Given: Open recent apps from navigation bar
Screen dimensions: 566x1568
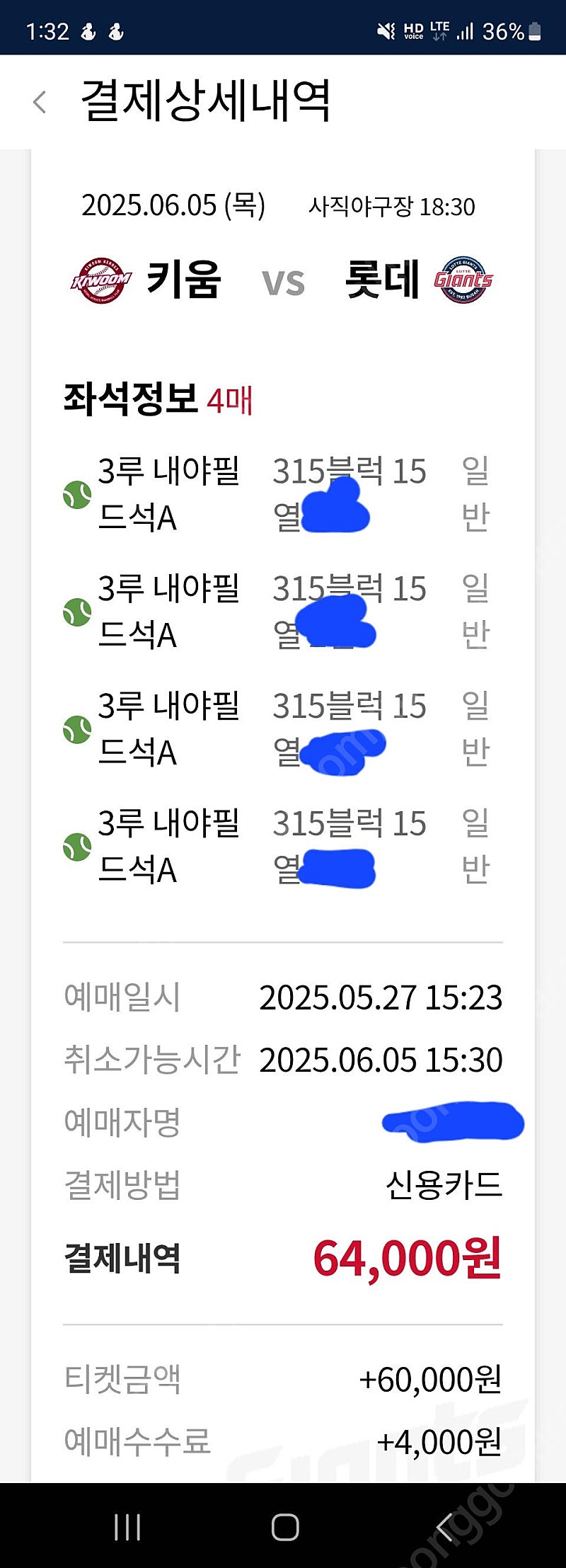Looking at the screenshot, I should pos(127,1527).
